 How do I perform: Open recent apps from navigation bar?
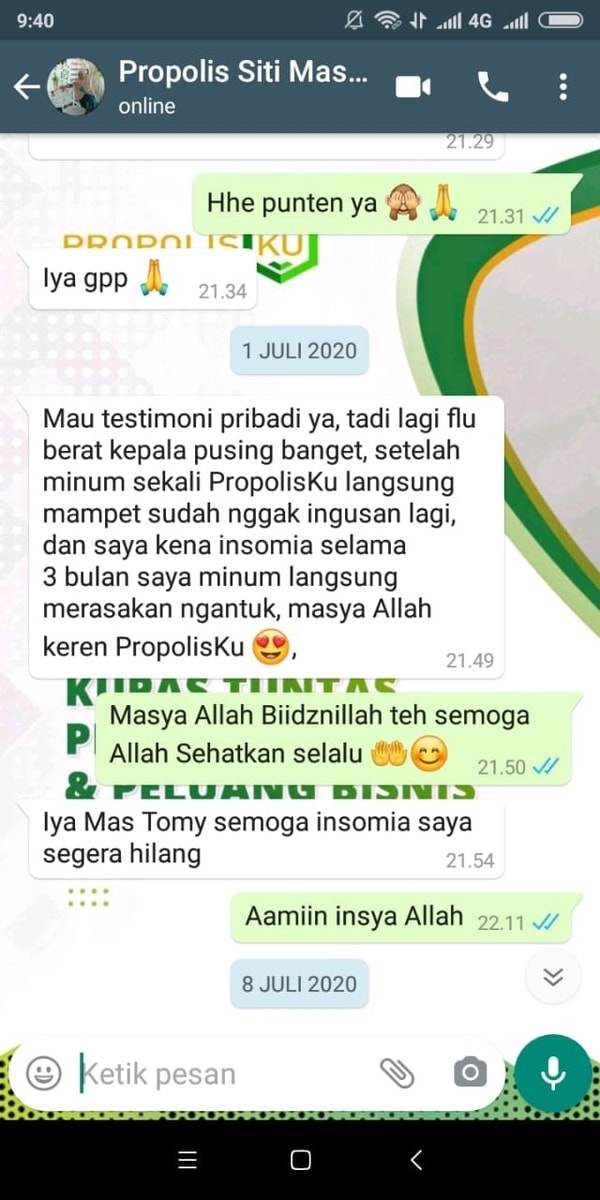click(x=187, y=1160)
